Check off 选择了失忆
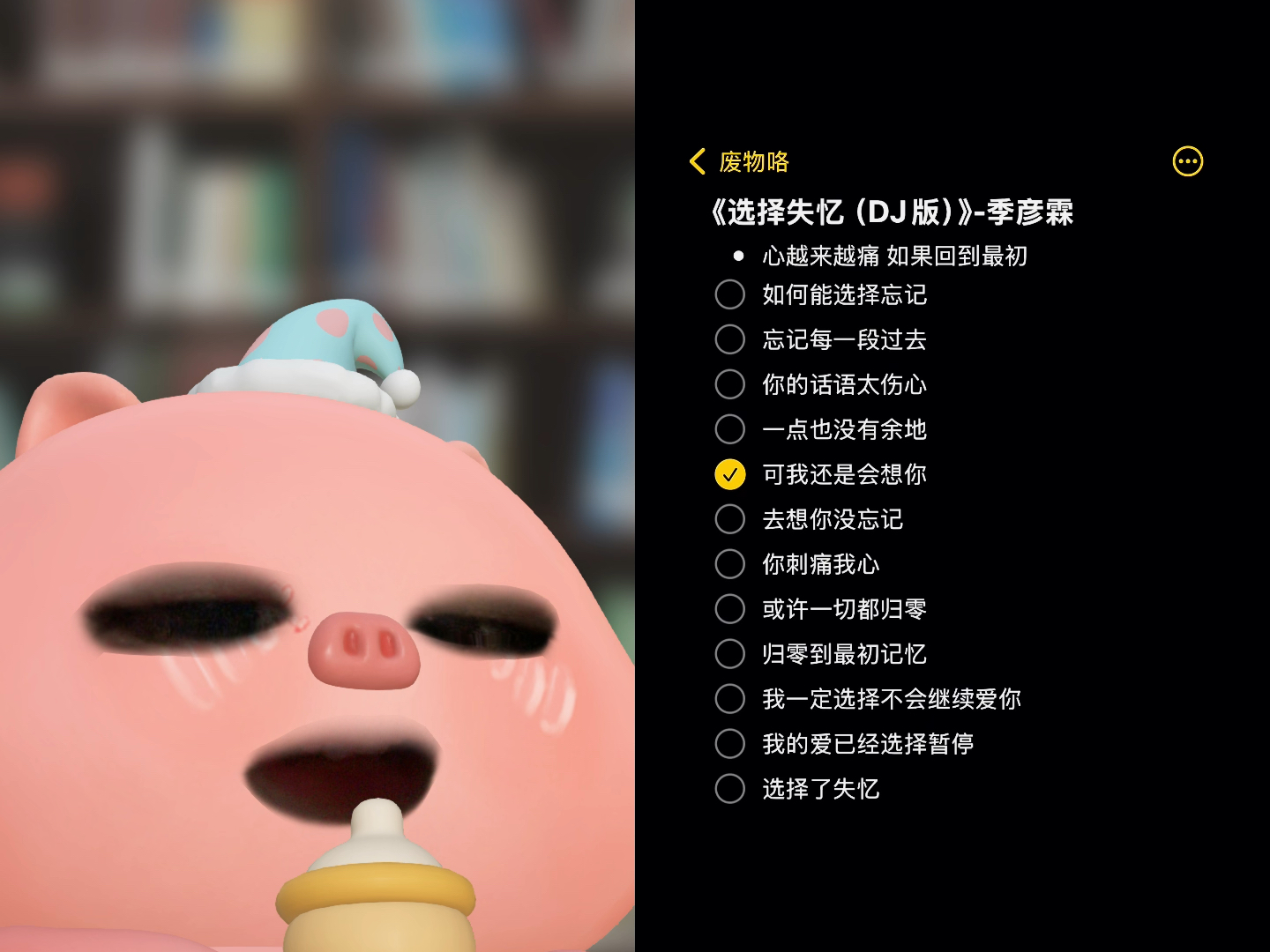Viewport: 1270px width, 952px height. coord(729,789)
